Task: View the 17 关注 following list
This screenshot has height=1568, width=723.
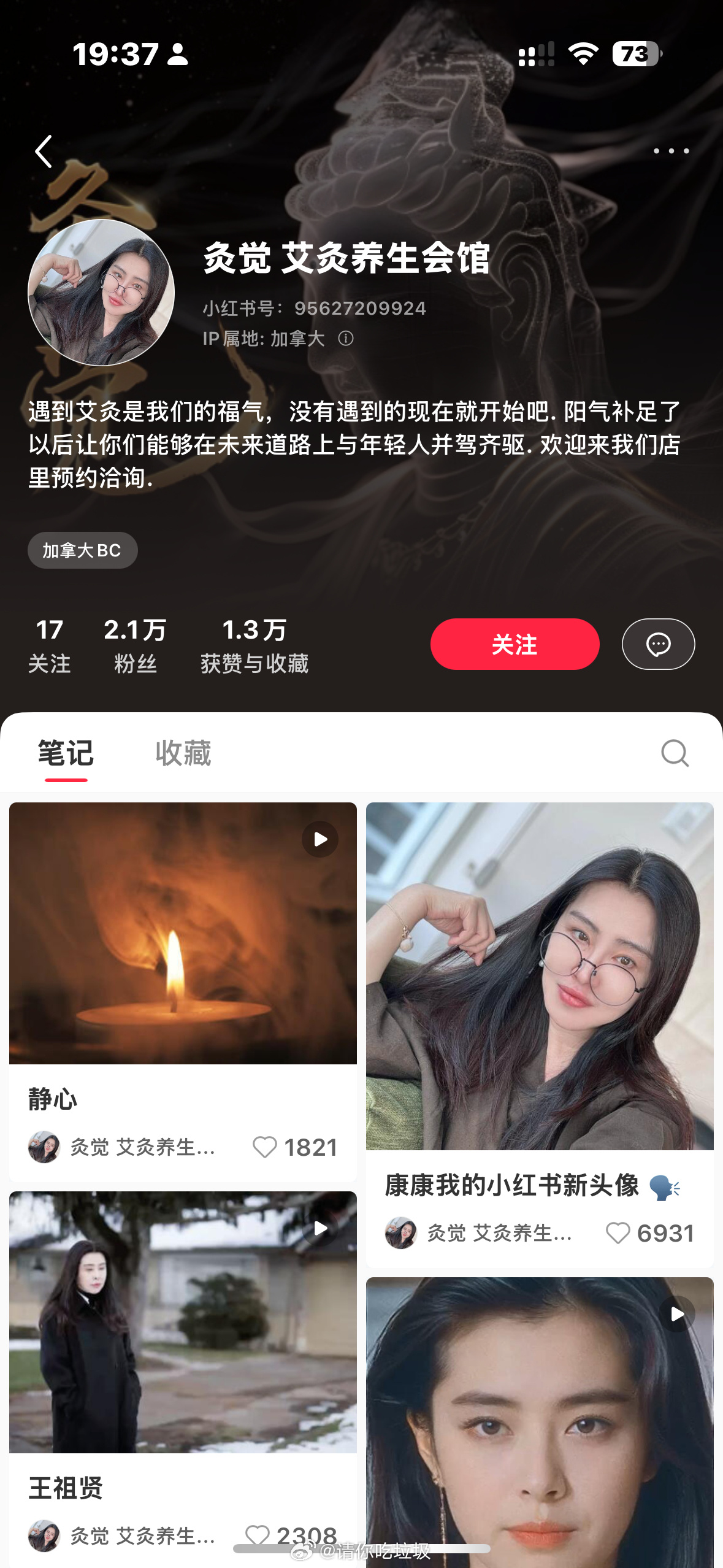Action: (49, 645)
